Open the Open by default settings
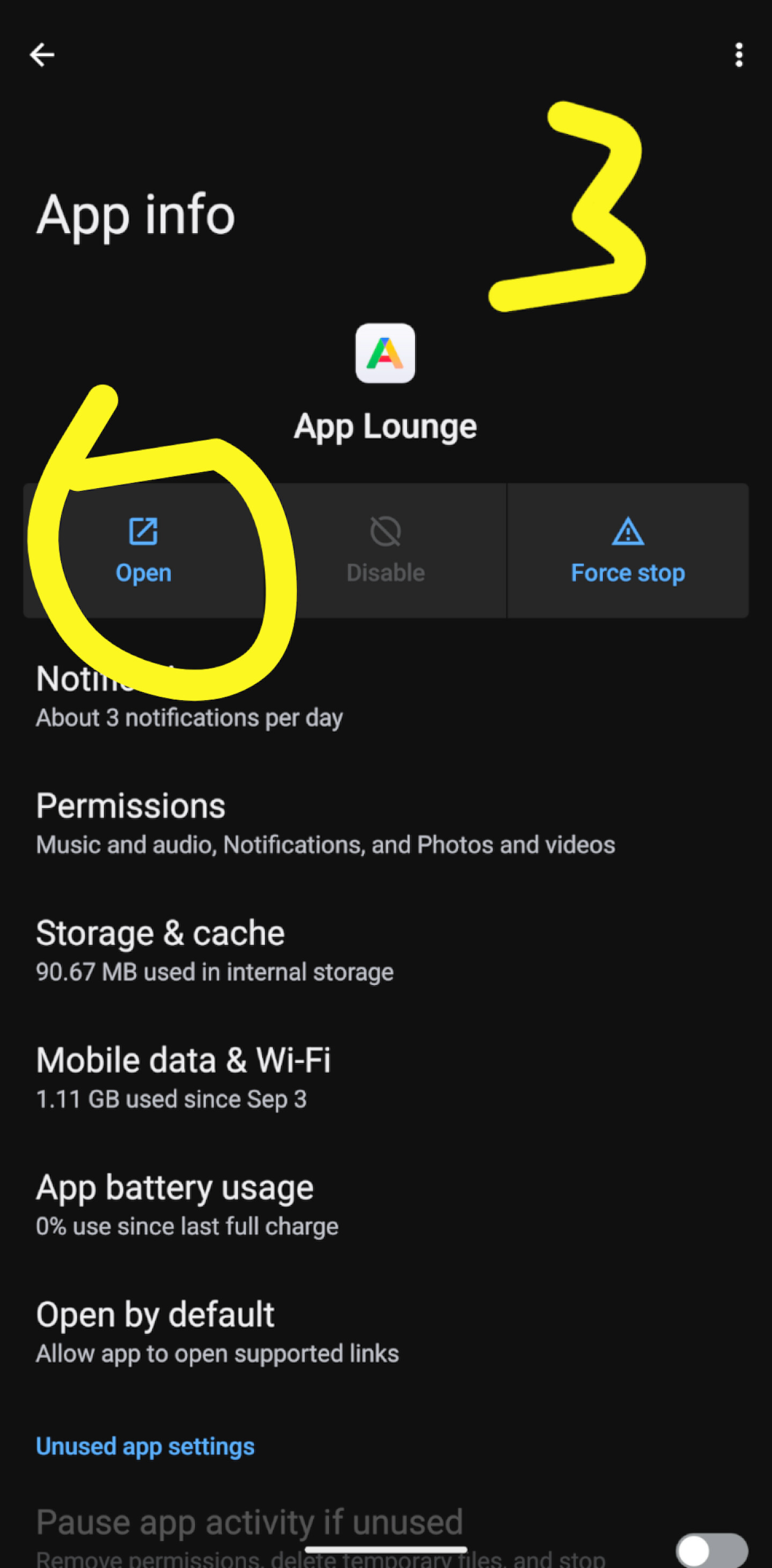This screenshot has height=1568, width=772. point(386,1331)
